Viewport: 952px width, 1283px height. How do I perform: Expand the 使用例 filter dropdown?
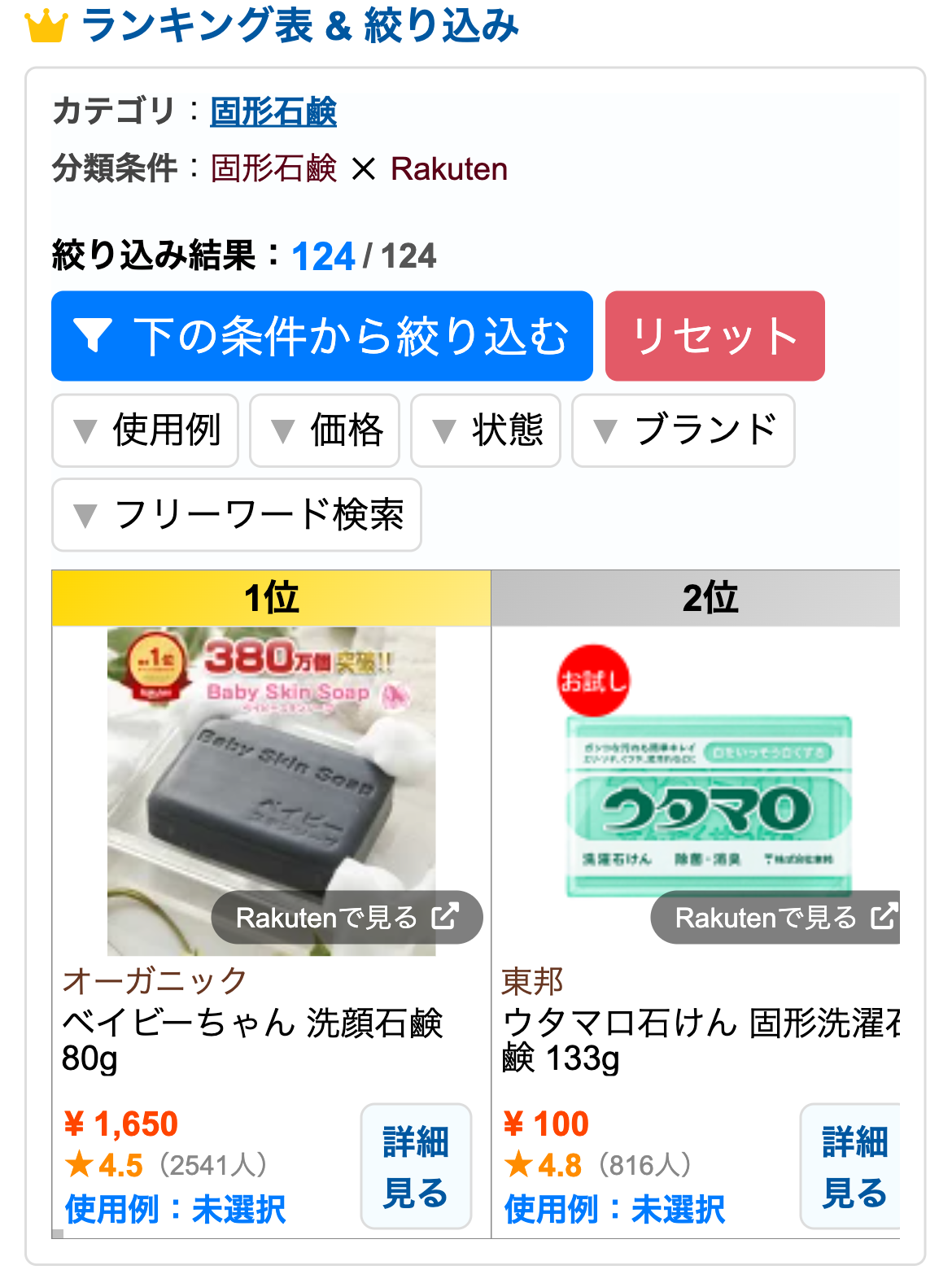coord(145,430)
